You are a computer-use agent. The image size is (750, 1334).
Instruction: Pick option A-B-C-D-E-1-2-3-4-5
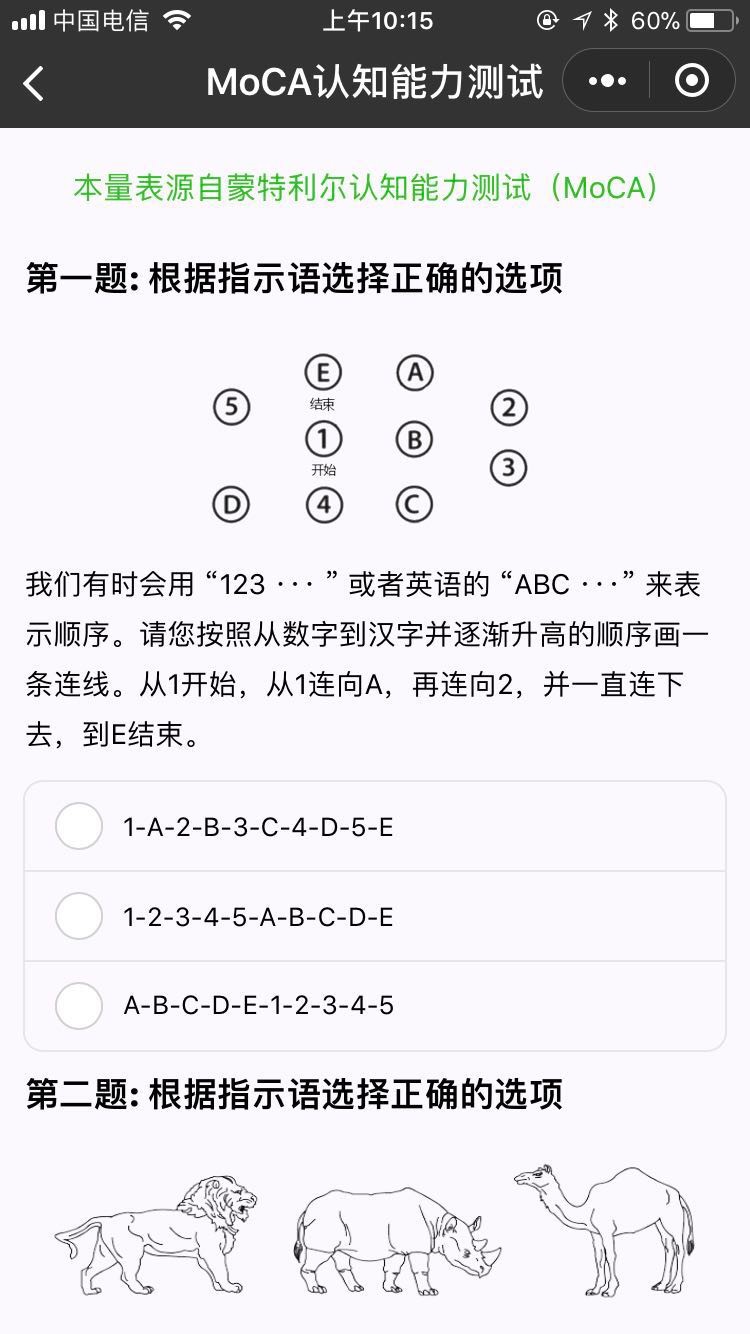click(375, 1006)
